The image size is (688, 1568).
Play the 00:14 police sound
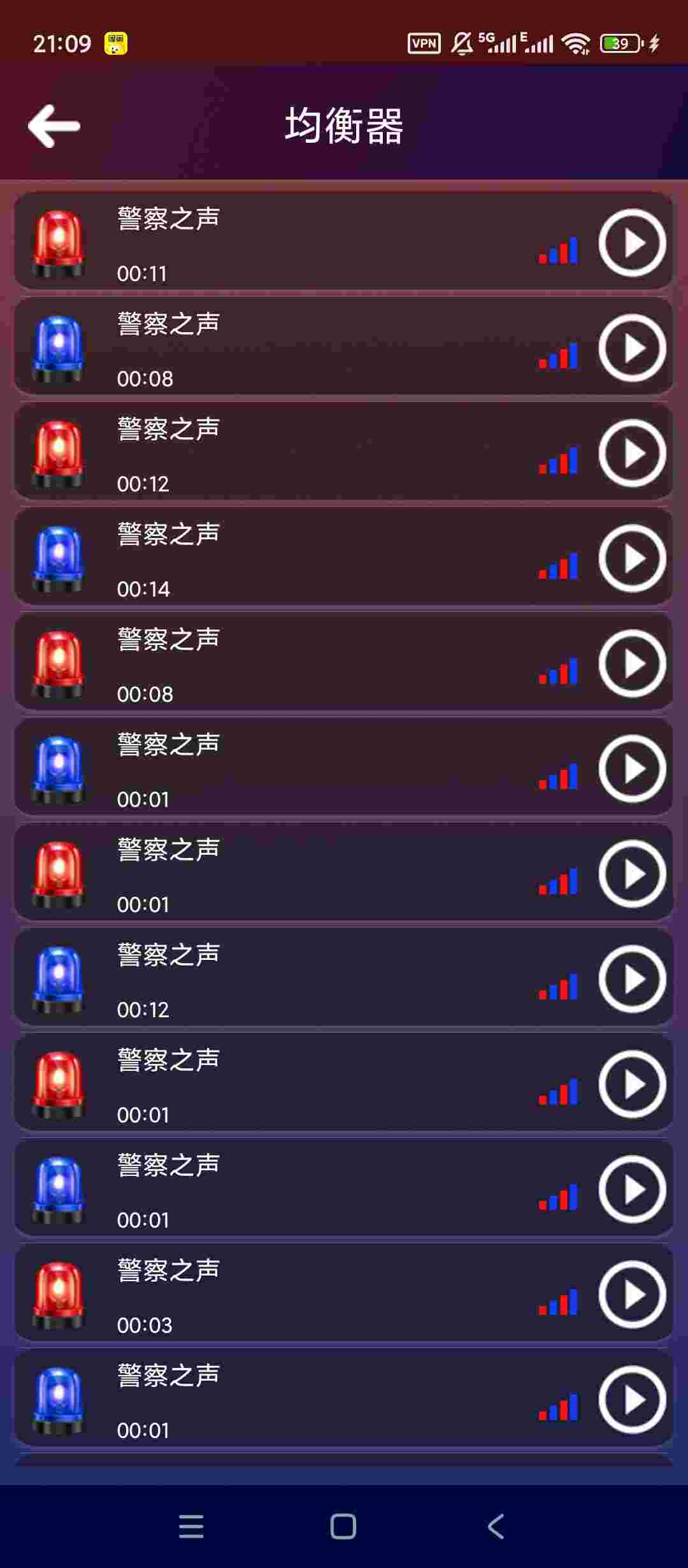point(632,558)
